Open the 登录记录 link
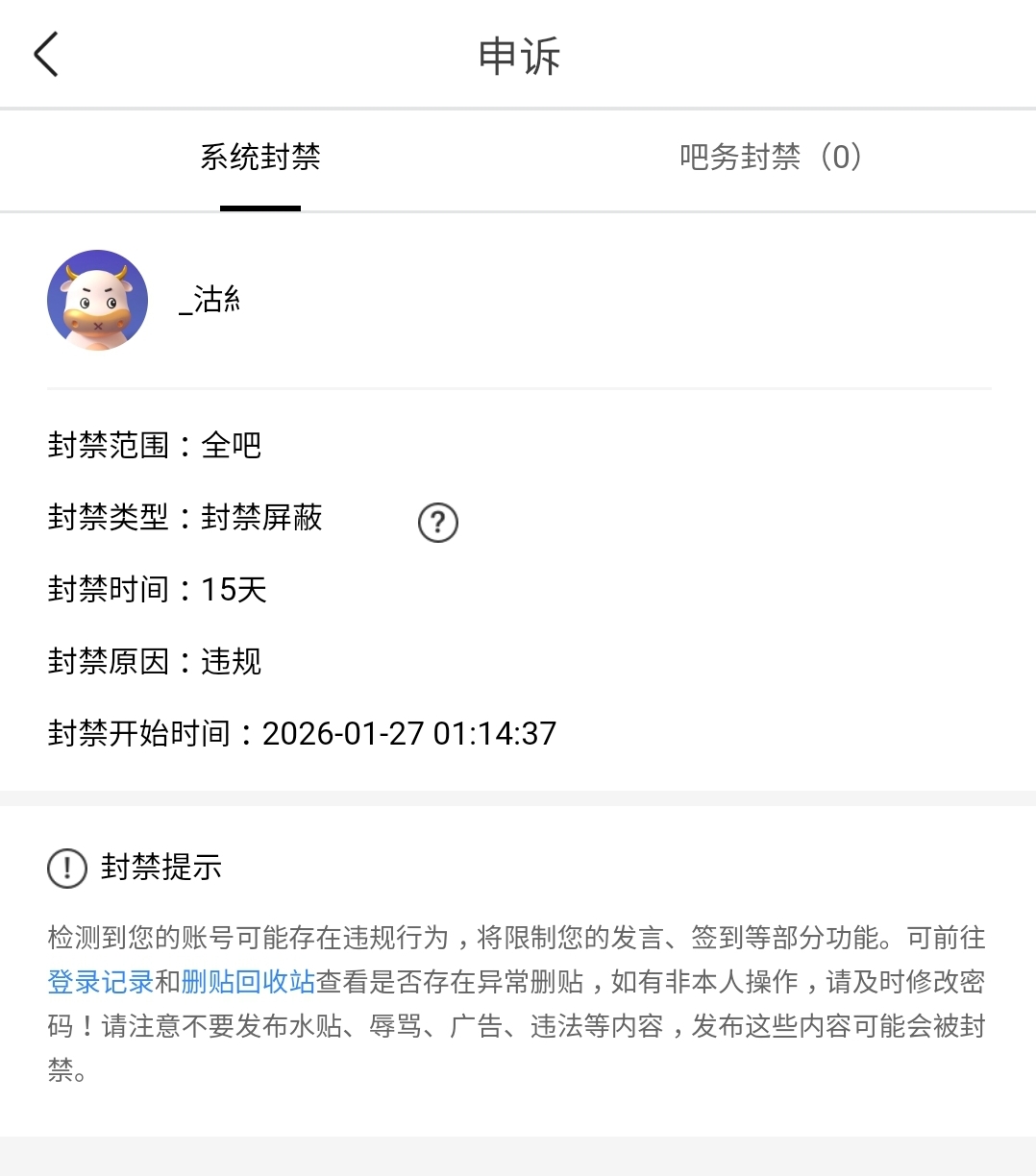 (100, 982)
